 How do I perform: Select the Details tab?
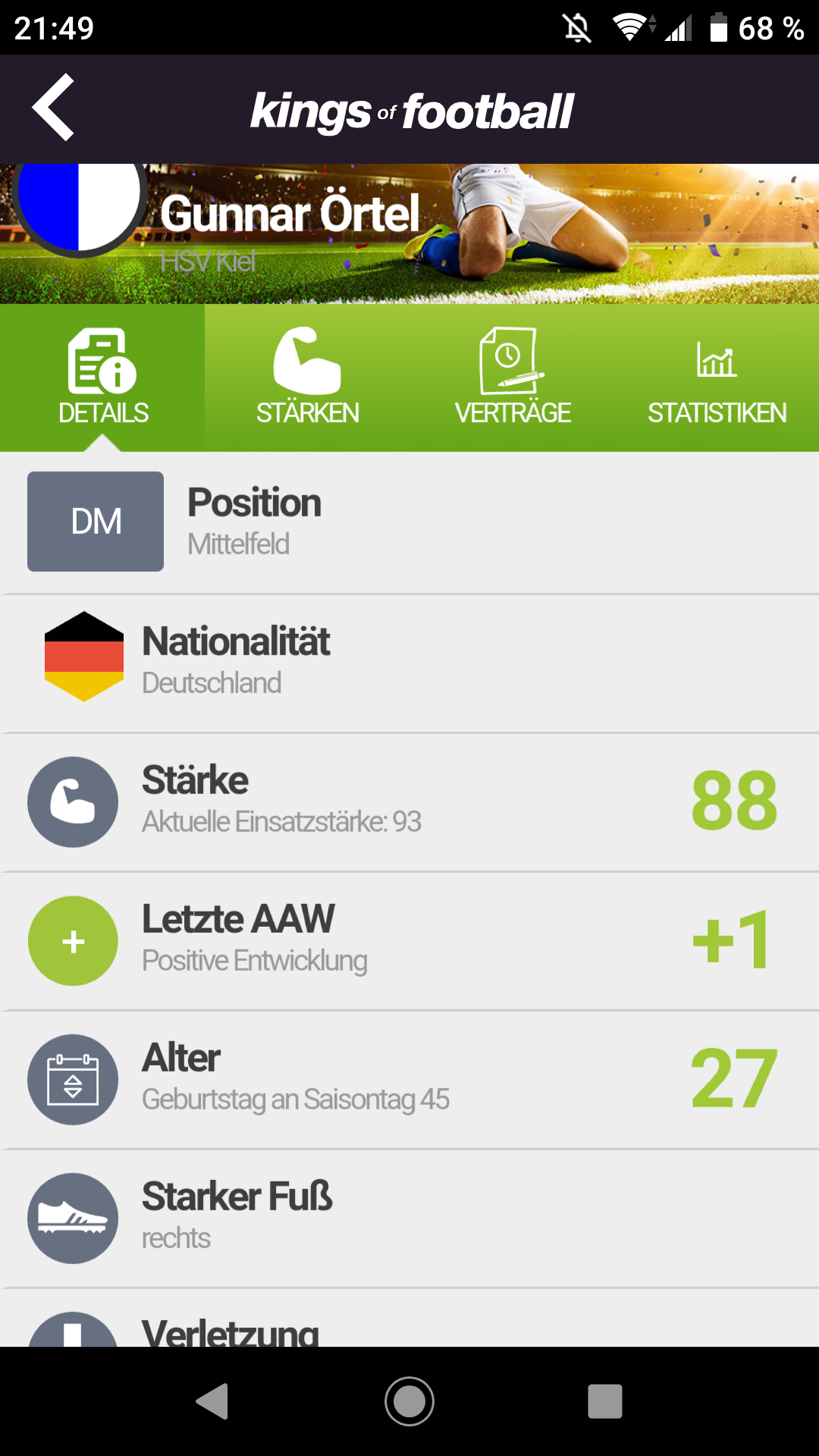[x=103, y=378]
